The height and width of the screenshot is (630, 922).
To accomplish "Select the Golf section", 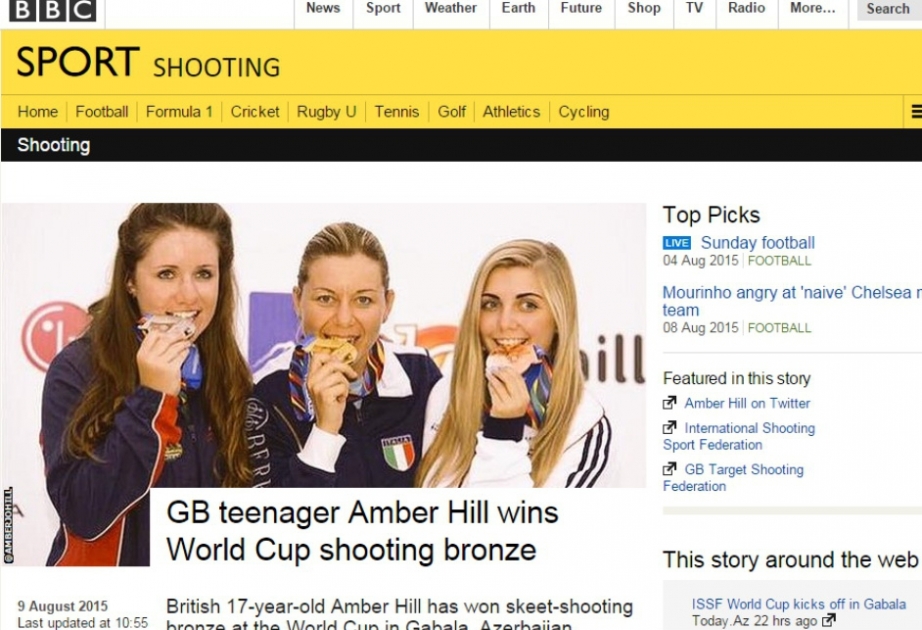I will point(452,112).
